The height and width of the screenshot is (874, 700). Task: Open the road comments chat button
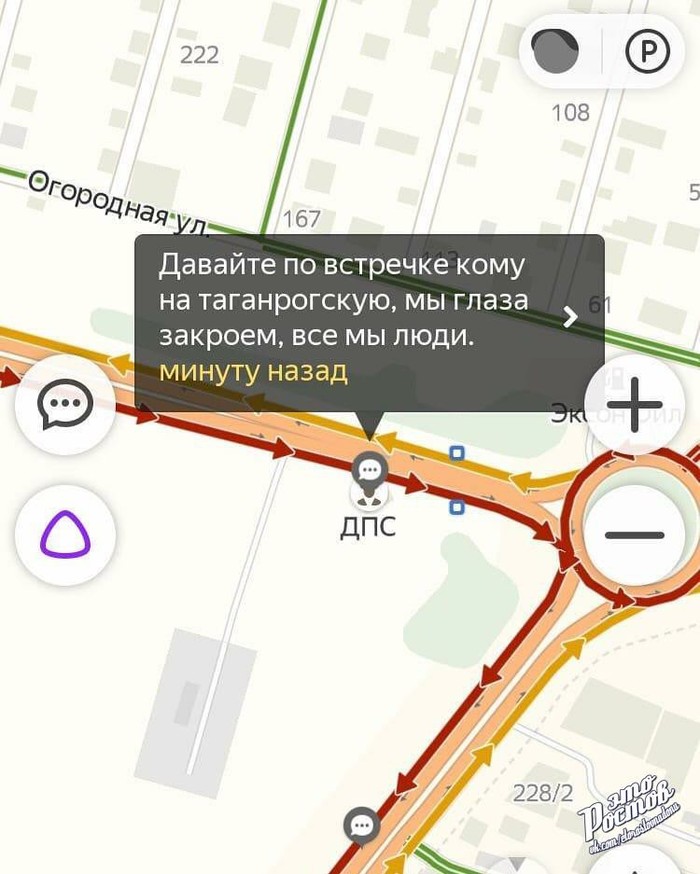click(65, 406)
